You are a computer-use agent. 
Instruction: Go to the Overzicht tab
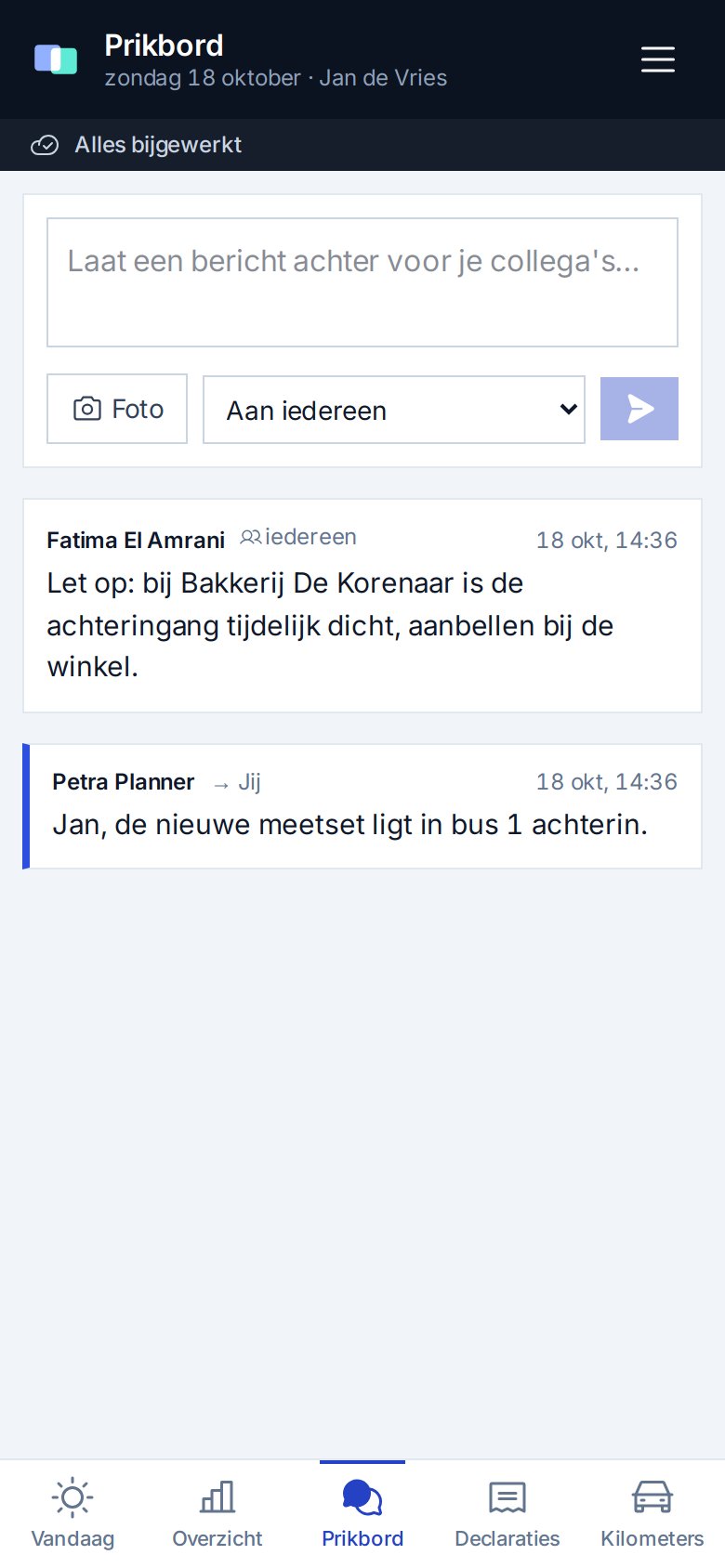[x=217, y=1514]
